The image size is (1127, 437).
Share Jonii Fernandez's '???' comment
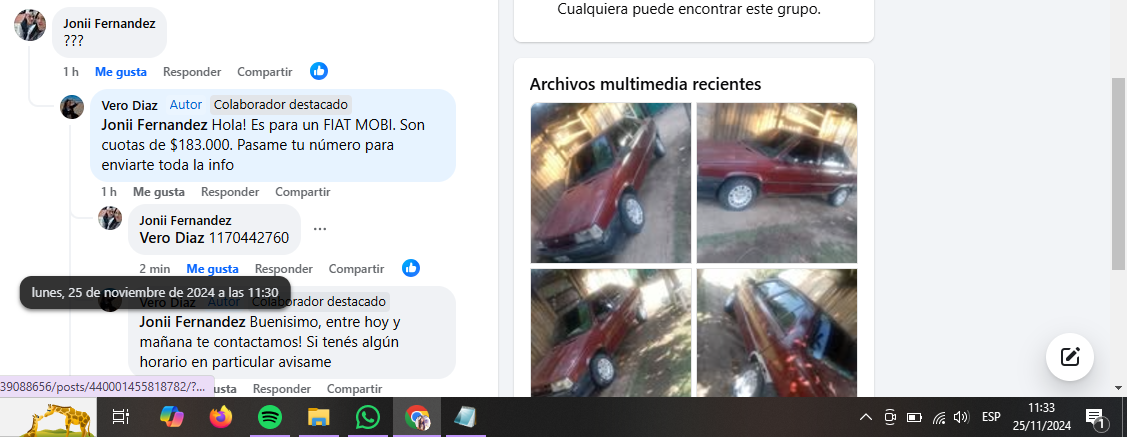pos(264,72)
